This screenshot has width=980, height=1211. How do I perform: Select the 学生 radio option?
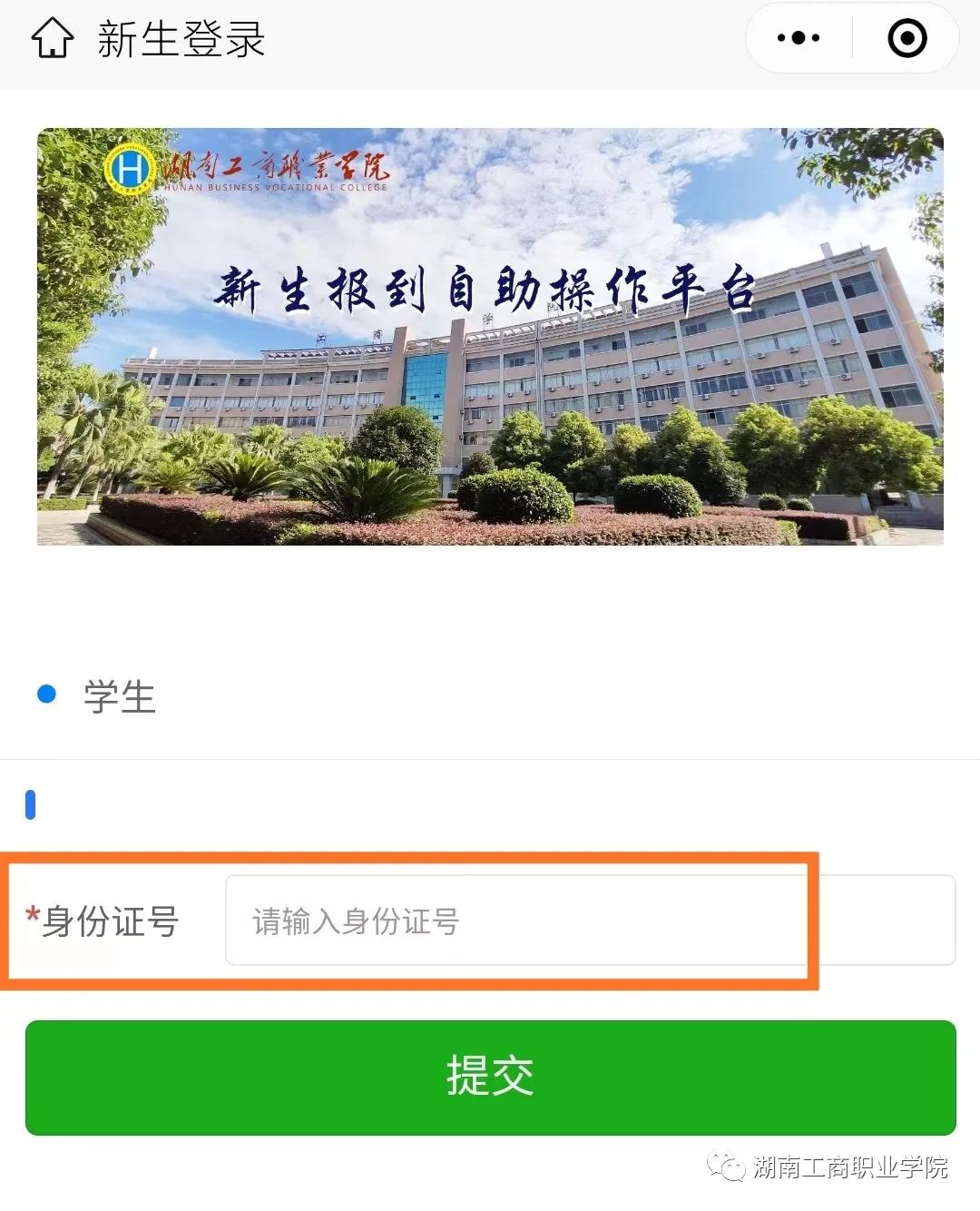pos(47,695)
